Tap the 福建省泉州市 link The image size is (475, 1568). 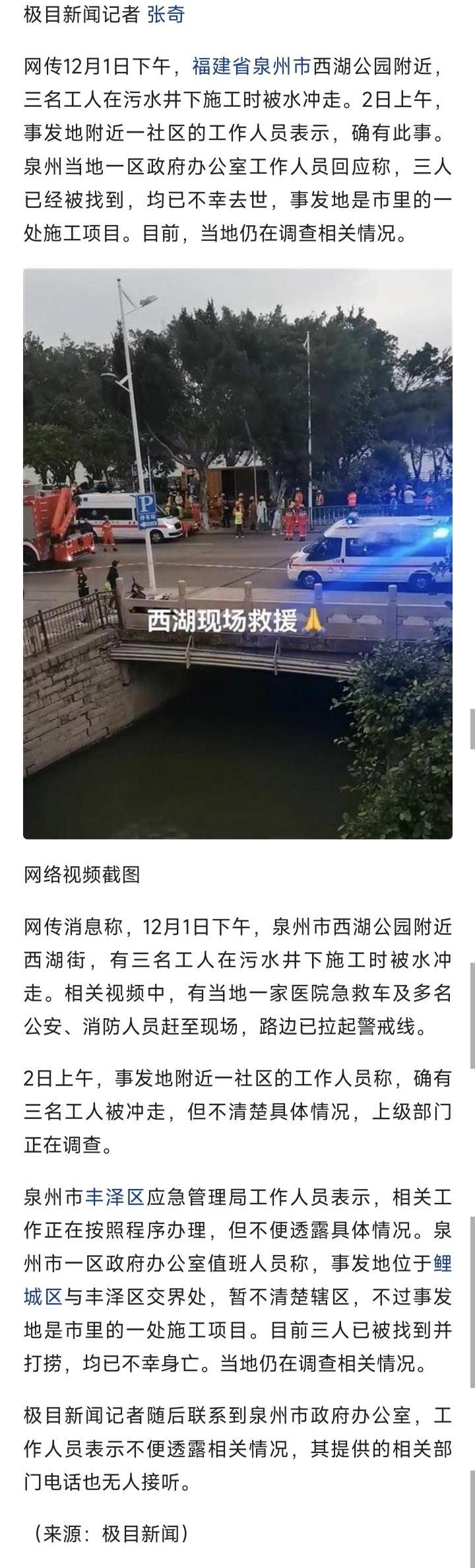(251, 67)
